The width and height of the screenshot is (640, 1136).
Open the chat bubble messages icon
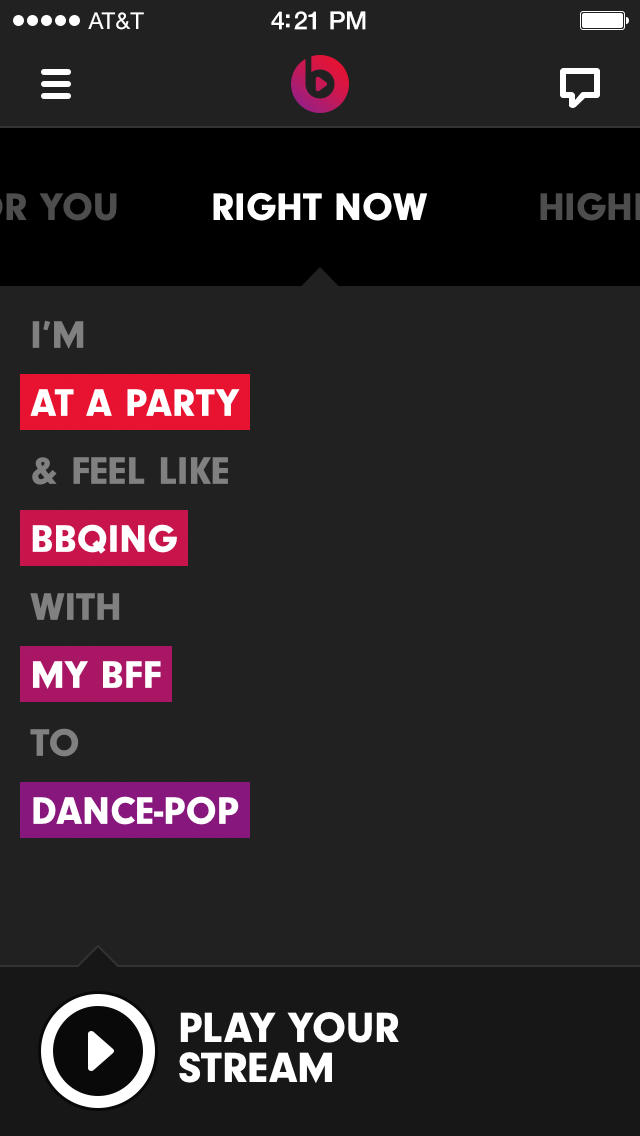[x=579, y=86]
